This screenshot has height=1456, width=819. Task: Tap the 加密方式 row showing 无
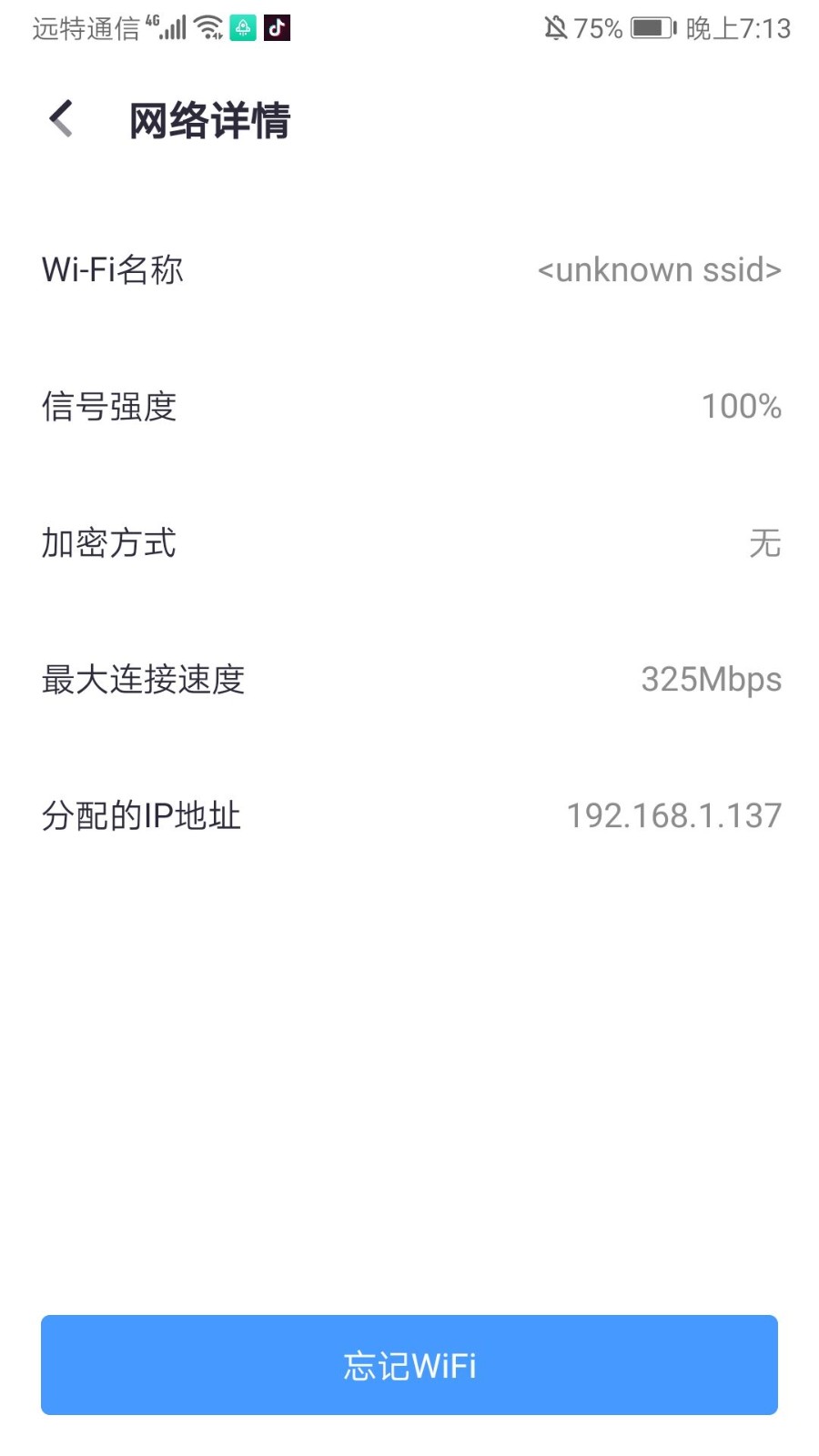pyautogui.click(x=409, y=543)
